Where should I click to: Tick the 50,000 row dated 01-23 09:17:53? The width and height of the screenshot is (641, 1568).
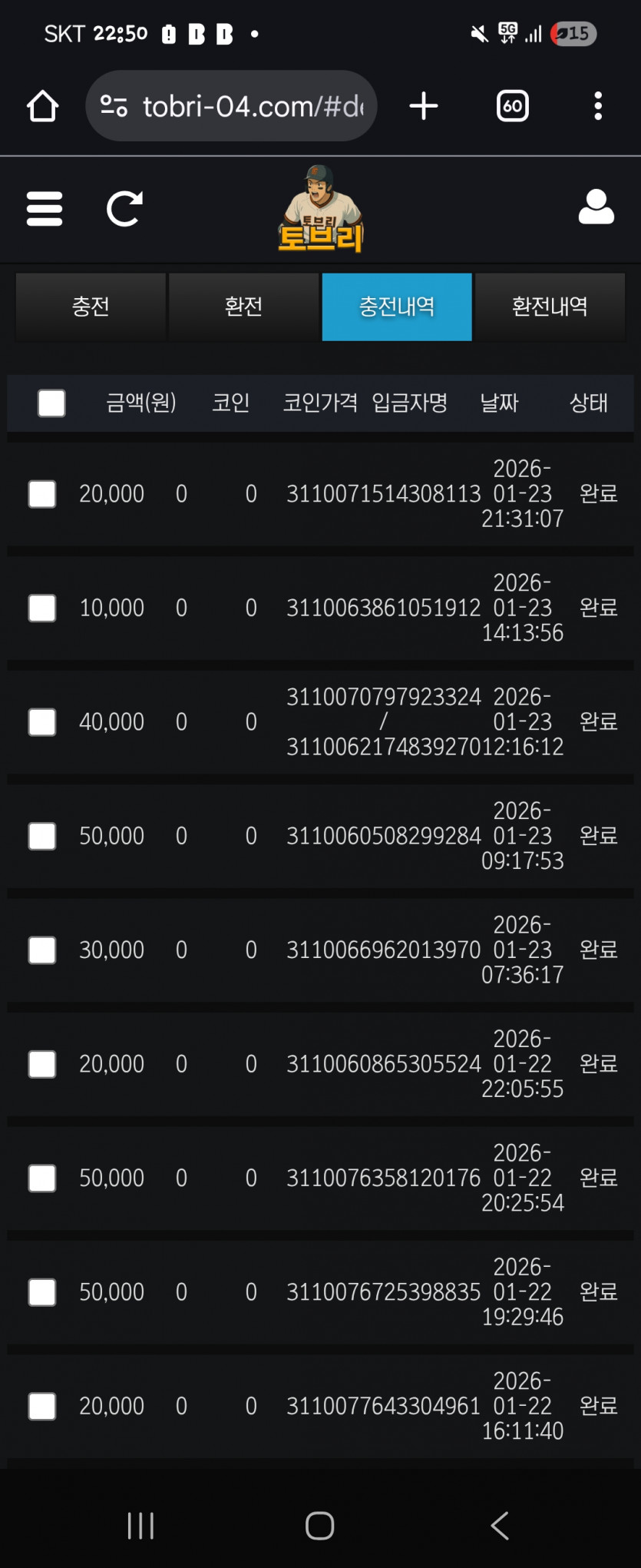pyautogui.click(x=42, y=836)
